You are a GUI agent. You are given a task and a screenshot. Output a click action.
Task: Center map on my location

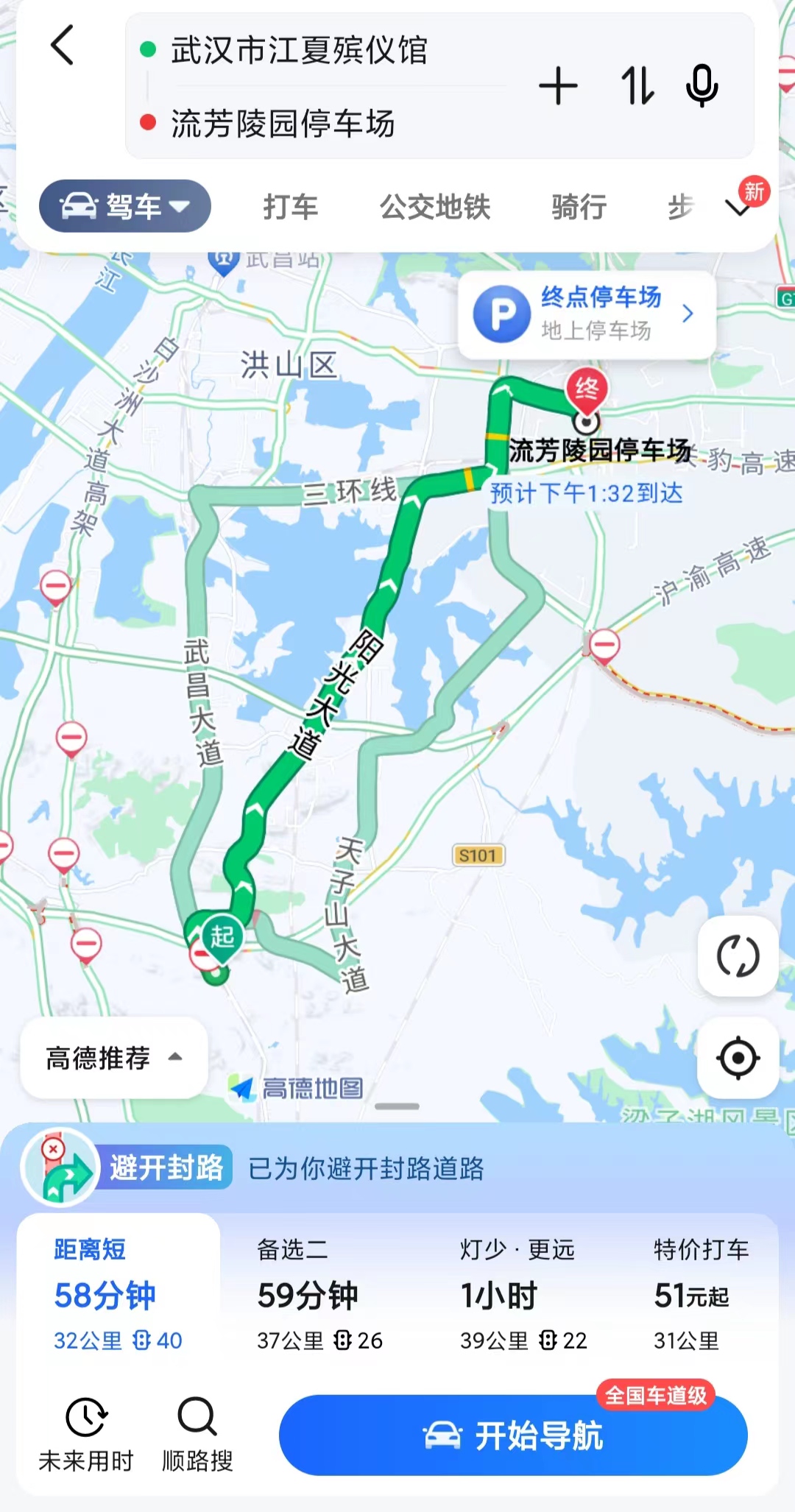738,1058
